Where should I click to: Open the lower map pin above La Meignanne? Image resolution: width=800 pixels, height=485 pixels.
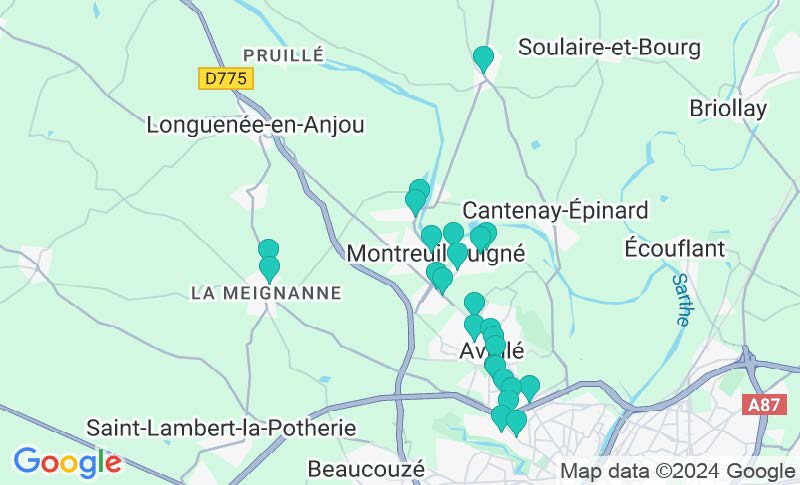point(269,268)
